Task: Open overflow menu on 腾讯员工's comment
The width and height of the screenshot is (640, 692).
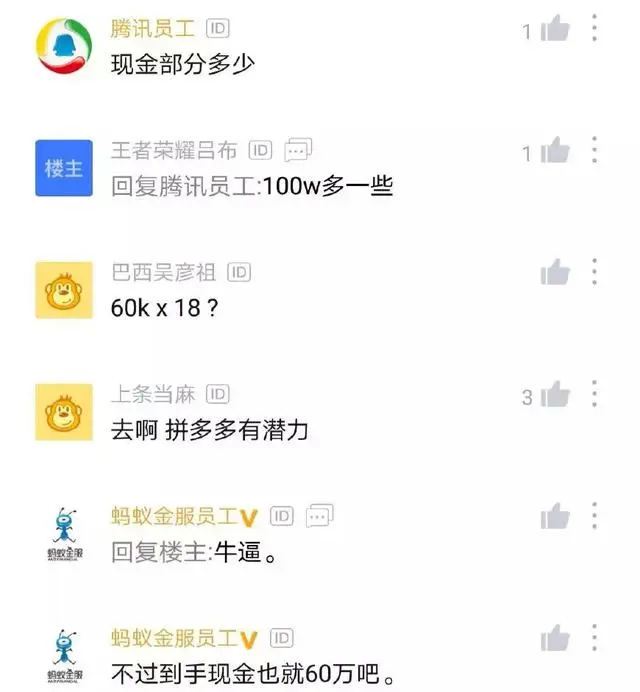Action: [595, 29]
